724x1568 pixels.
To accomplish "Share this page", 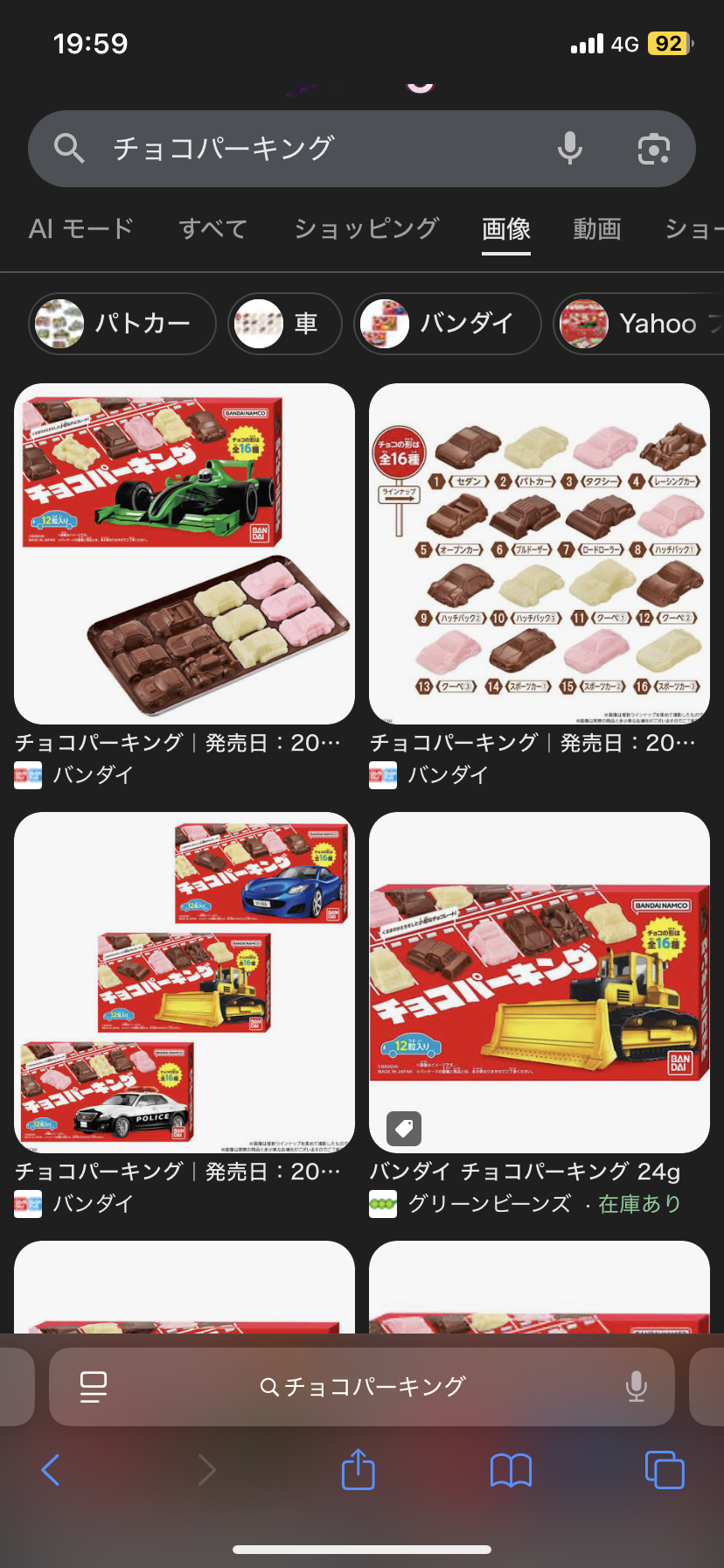I will (358, 1470).
